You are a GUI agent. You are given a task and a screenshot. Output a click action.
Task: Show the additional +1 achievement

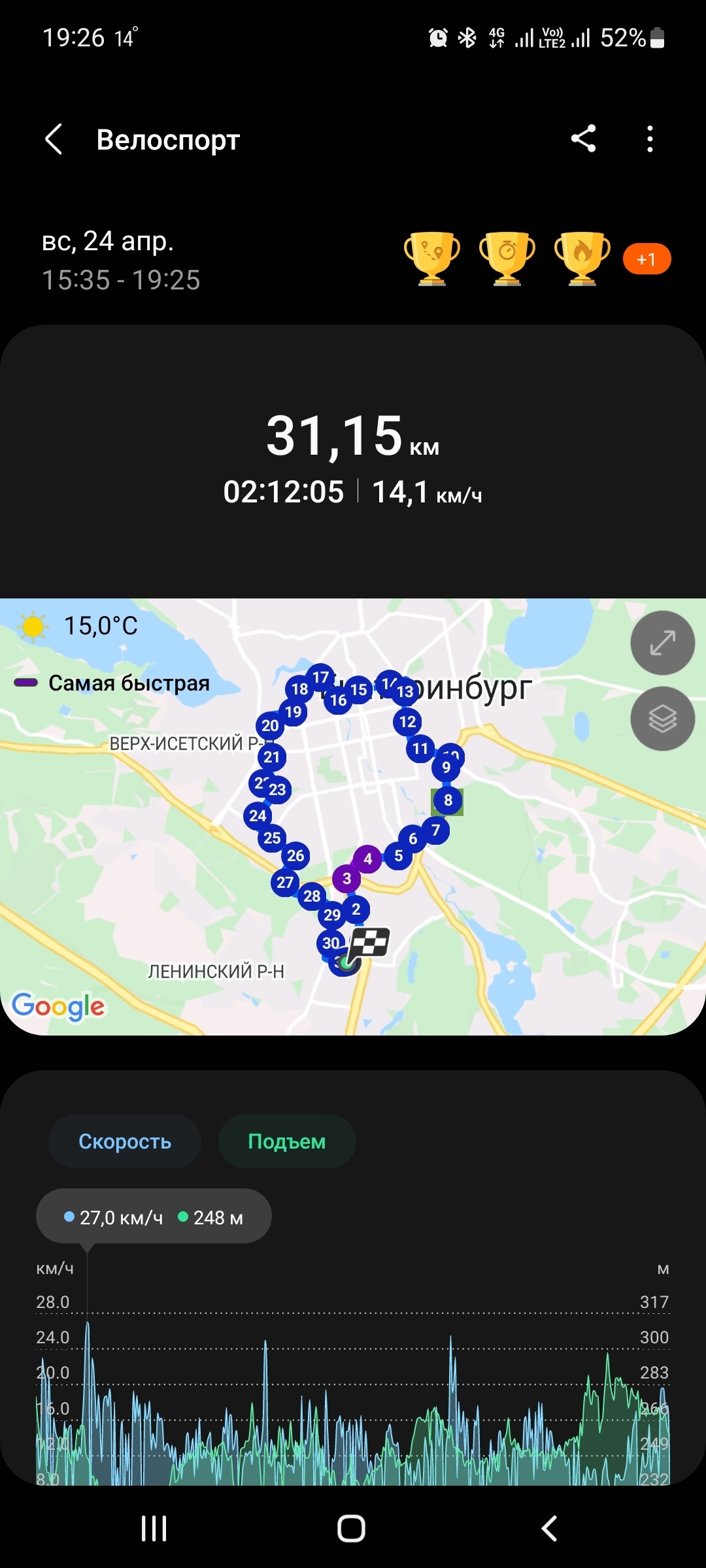click(647, 259)
